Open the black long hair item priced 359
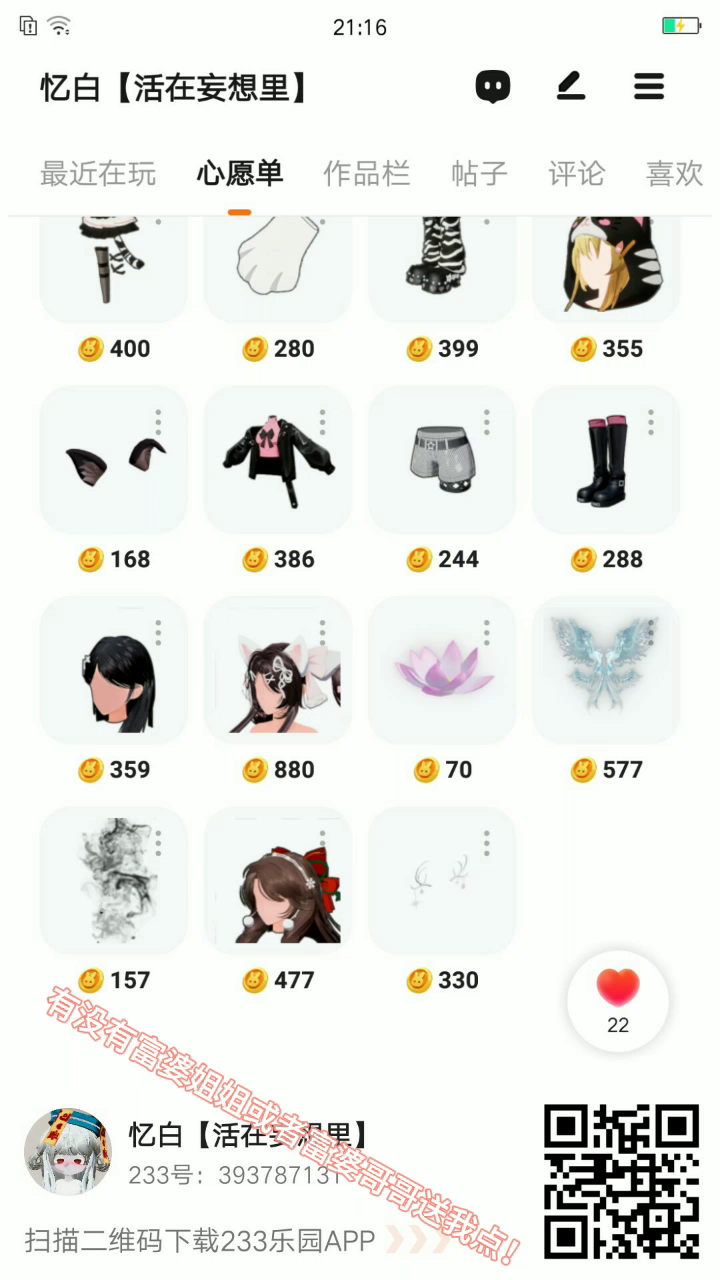The image size is (720, 1280). tap(113, 670)
